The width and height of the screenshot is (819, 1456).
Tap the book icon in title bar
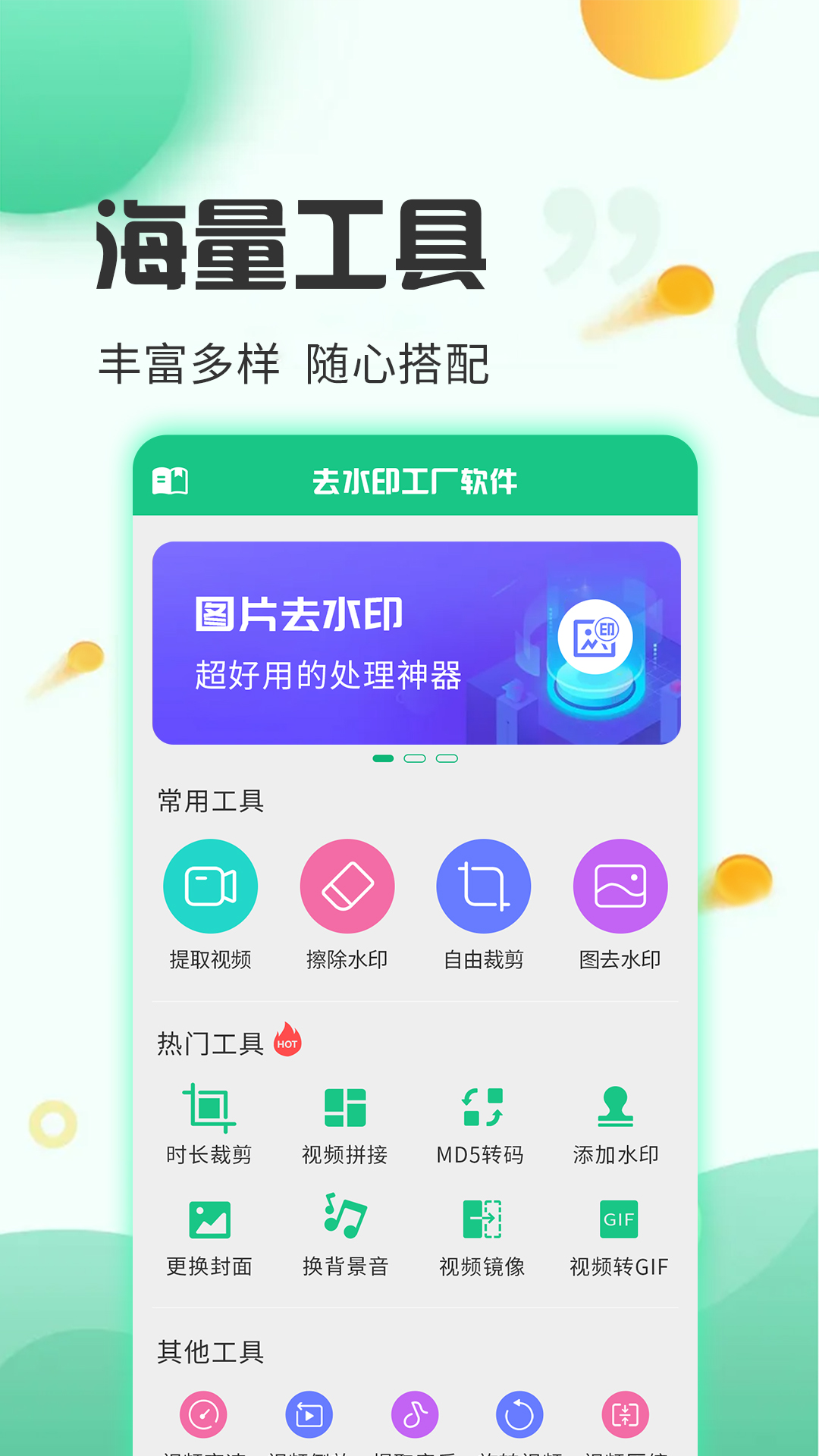pos(168,481)
